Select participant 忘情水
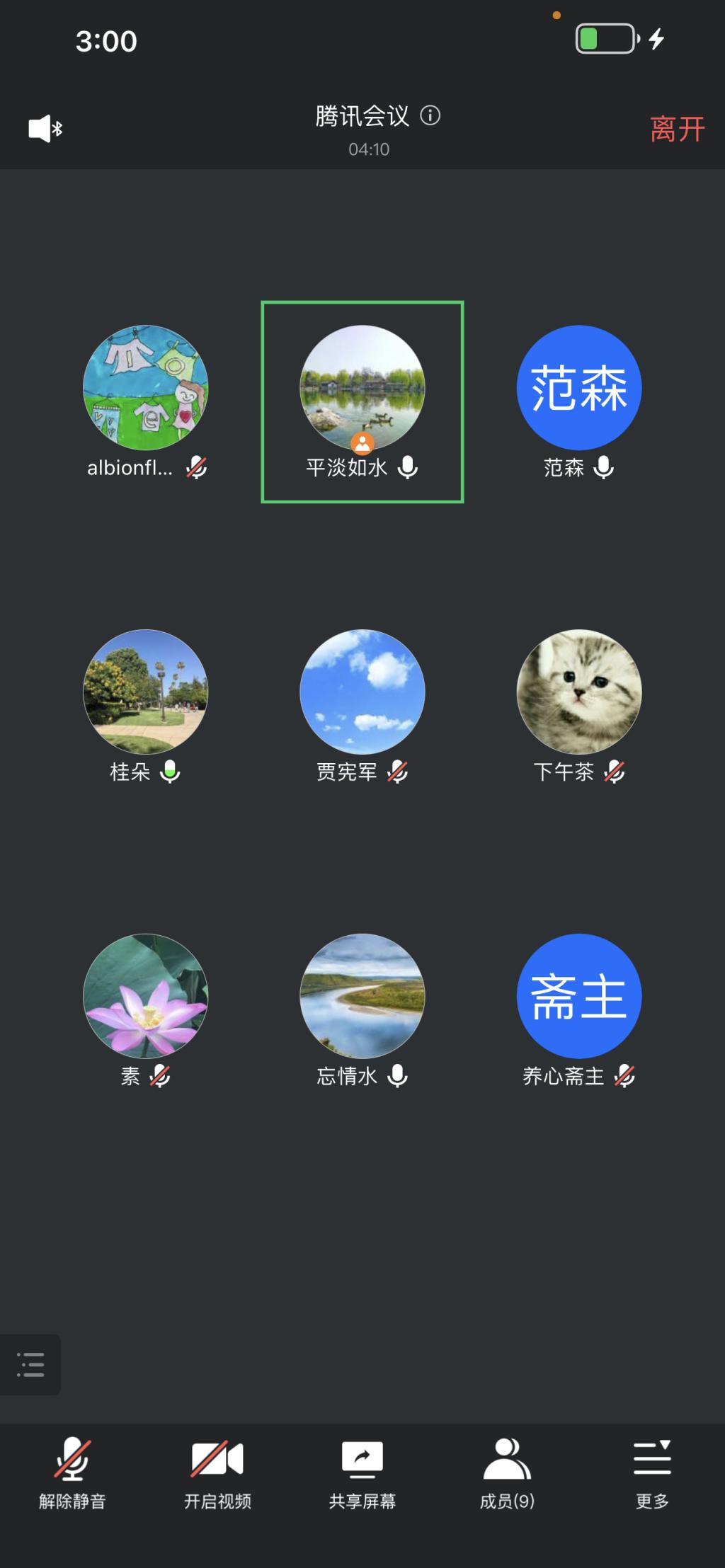 362,996
